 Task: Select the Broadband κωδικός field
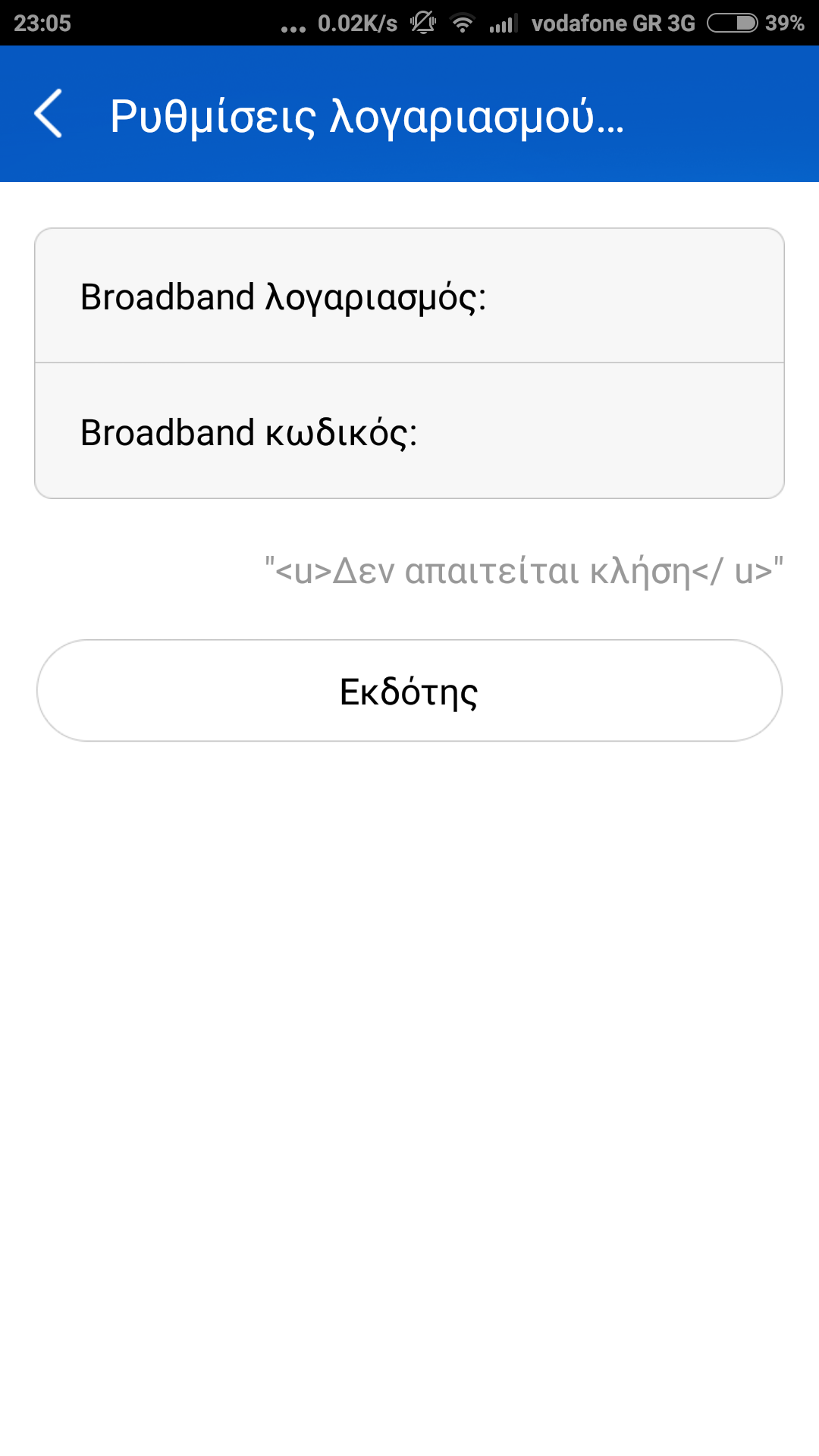tap(409, 431)
